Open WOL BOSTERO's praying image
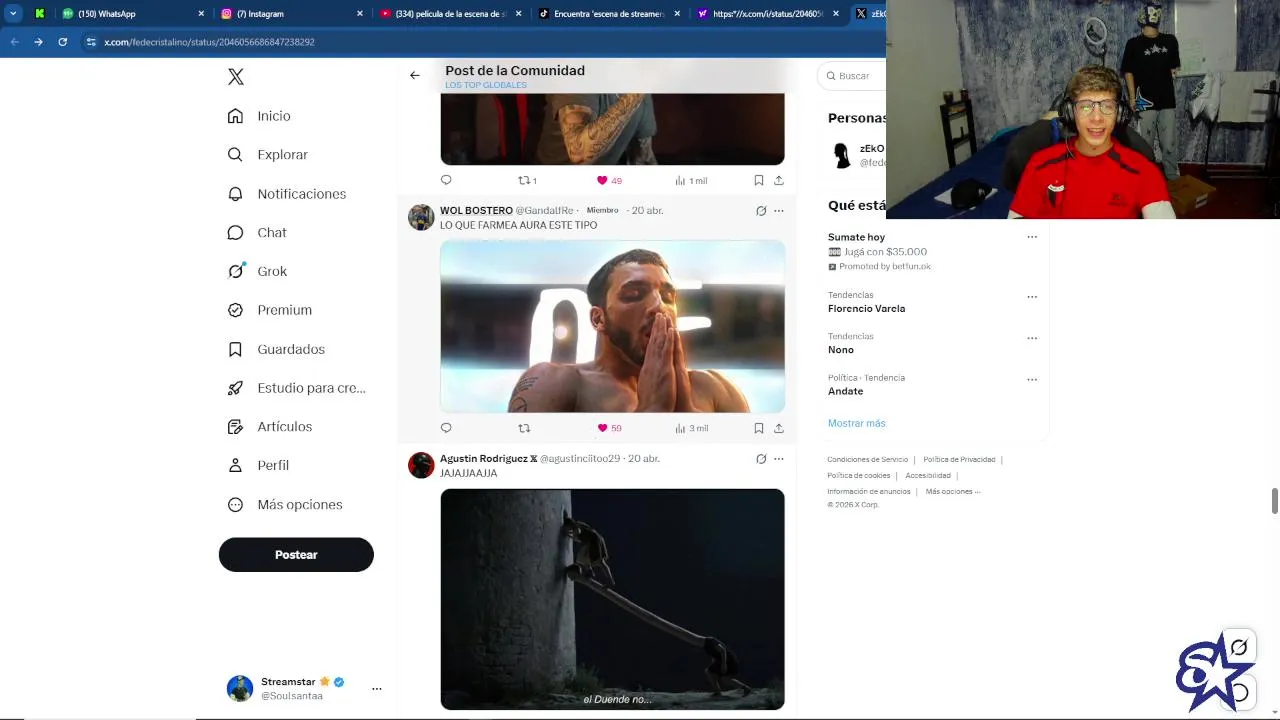 [x=612, y=326]
